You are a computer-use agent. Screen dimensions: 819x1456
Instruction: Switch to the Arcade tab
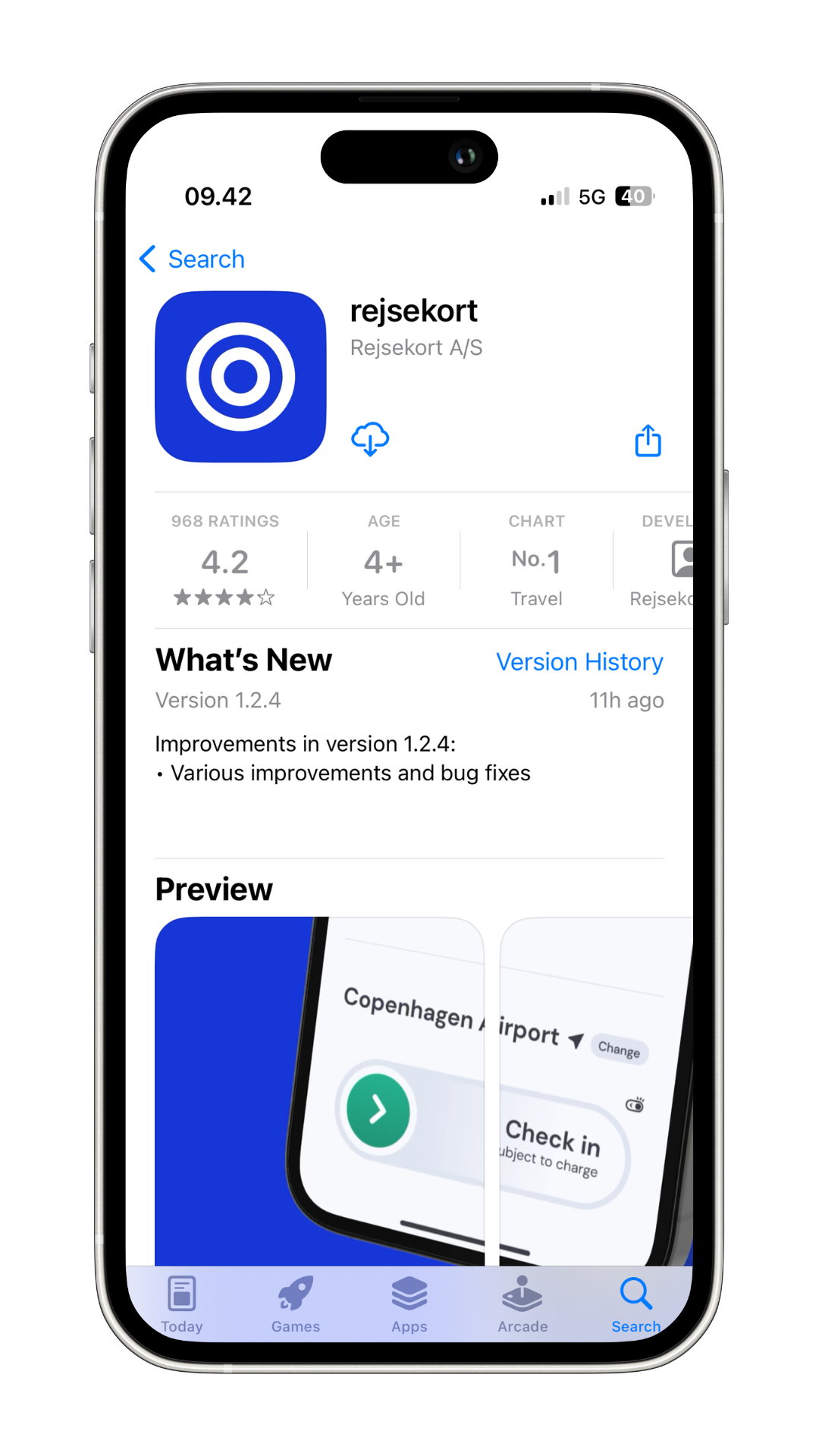[x=522, y=1304]
